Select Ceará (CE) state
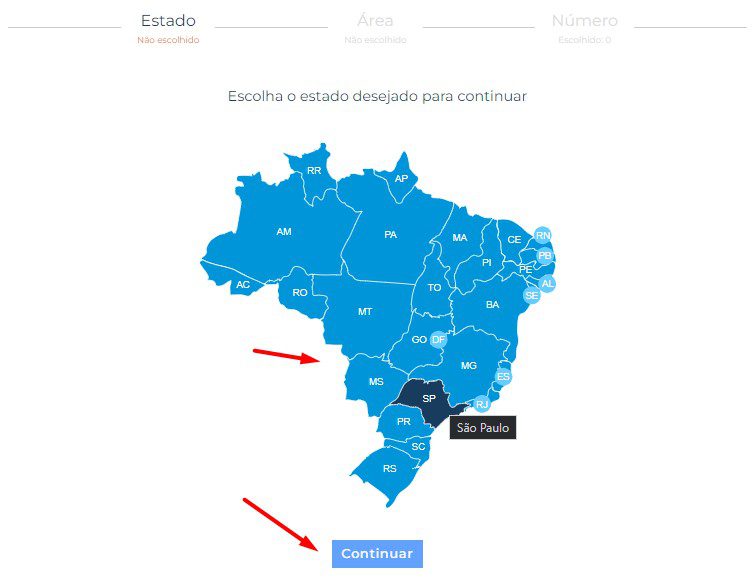This screenshot has height=578, width=756. (x=514, y=240)
